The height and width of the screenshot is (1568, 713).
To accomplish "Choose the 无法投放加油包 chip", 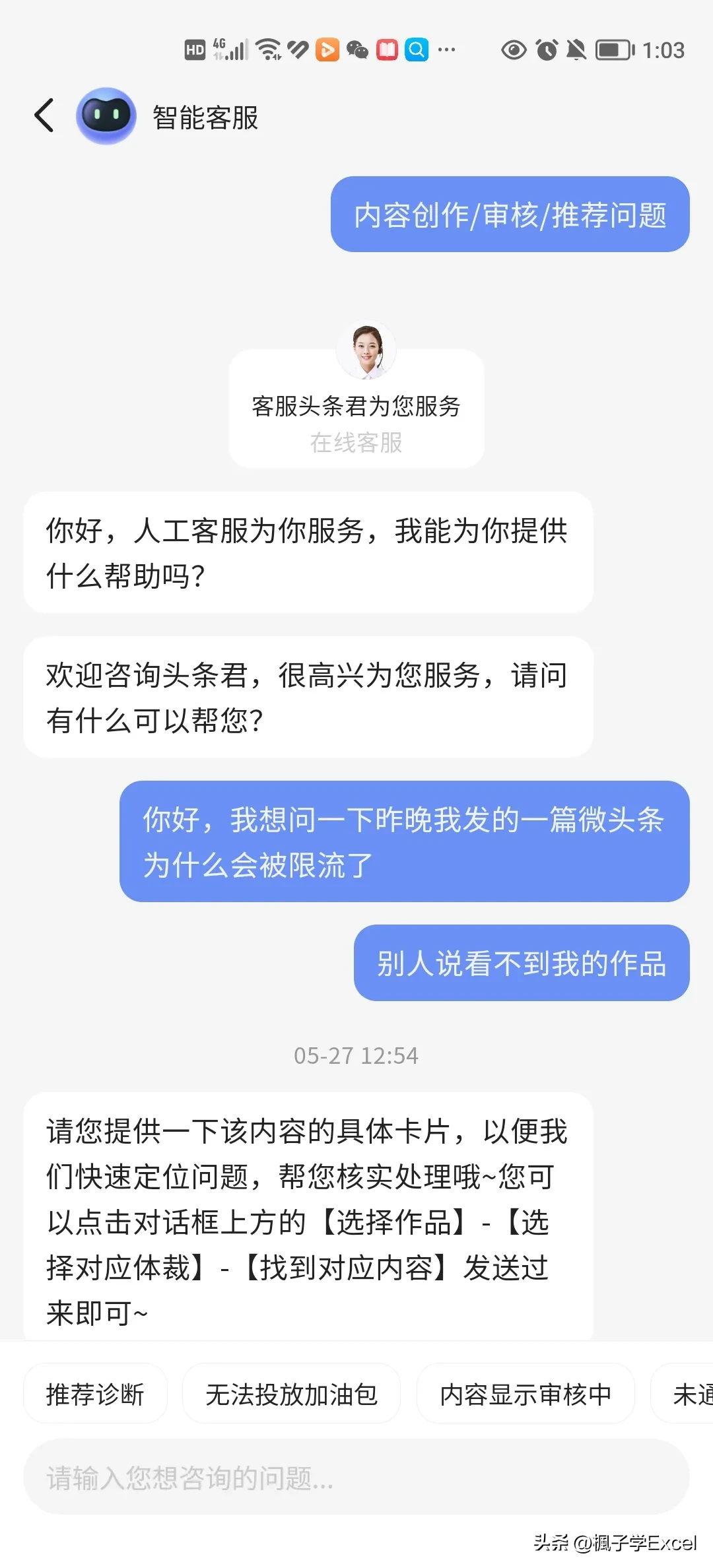I will tap(291, 1394).
